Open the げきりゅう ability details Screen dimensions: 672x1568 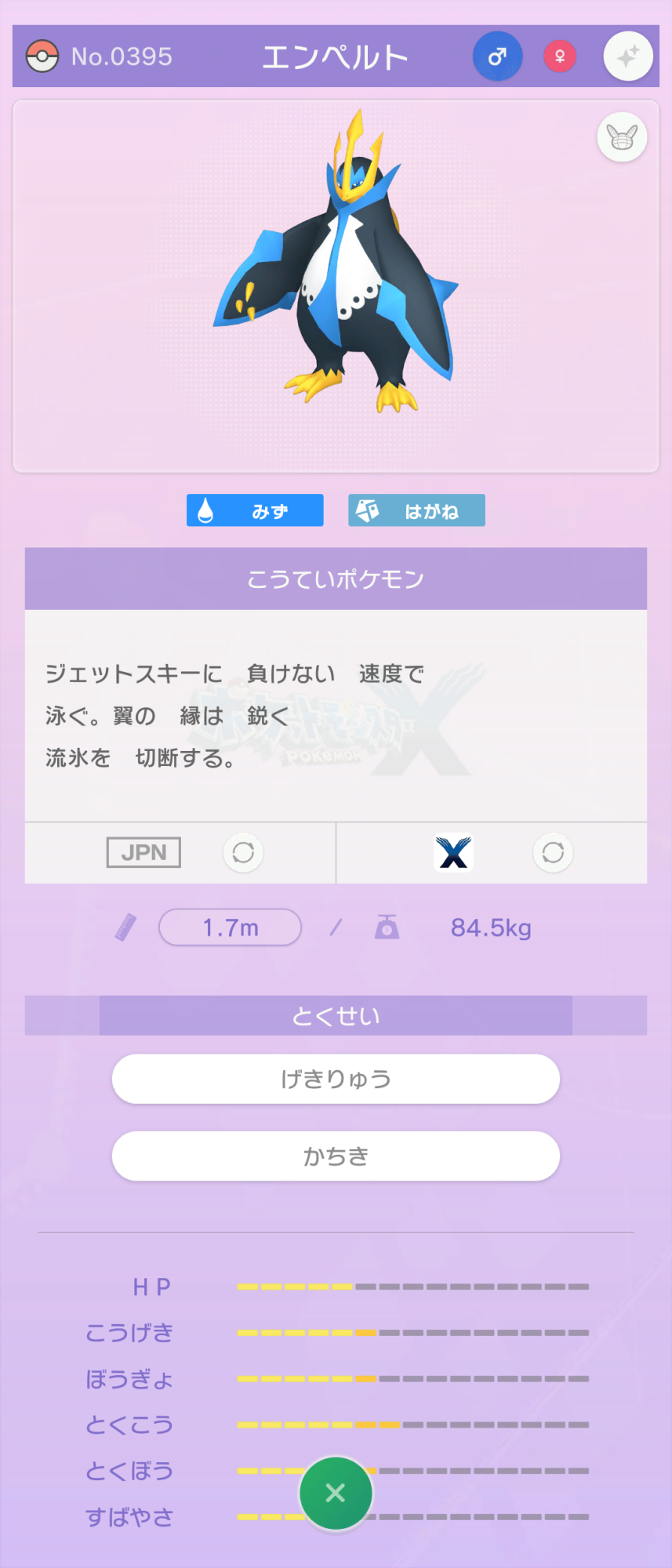[336, 1079]
